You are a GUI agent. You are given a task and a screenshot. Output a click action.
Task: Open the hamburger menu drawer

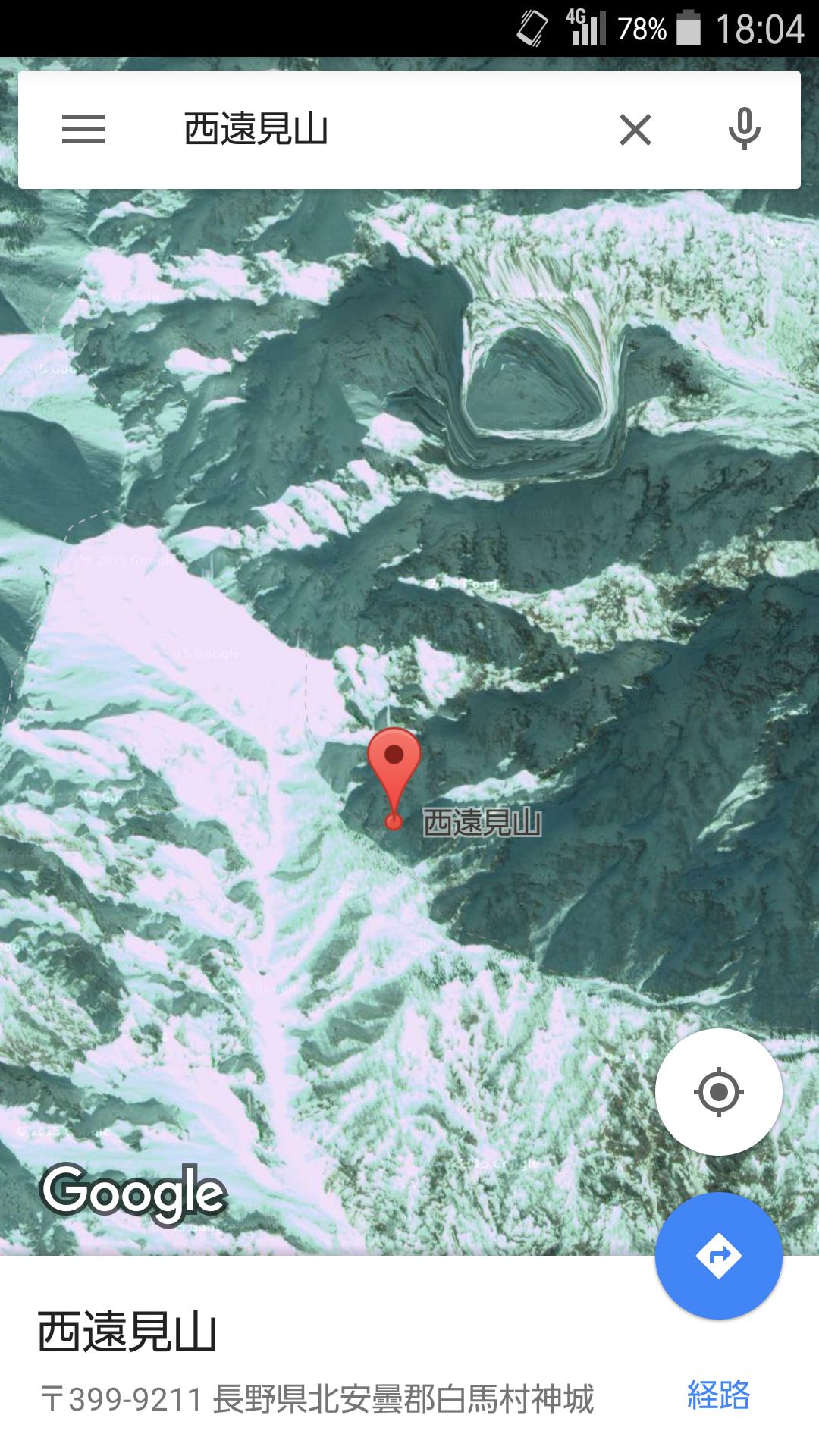point(83,129)
